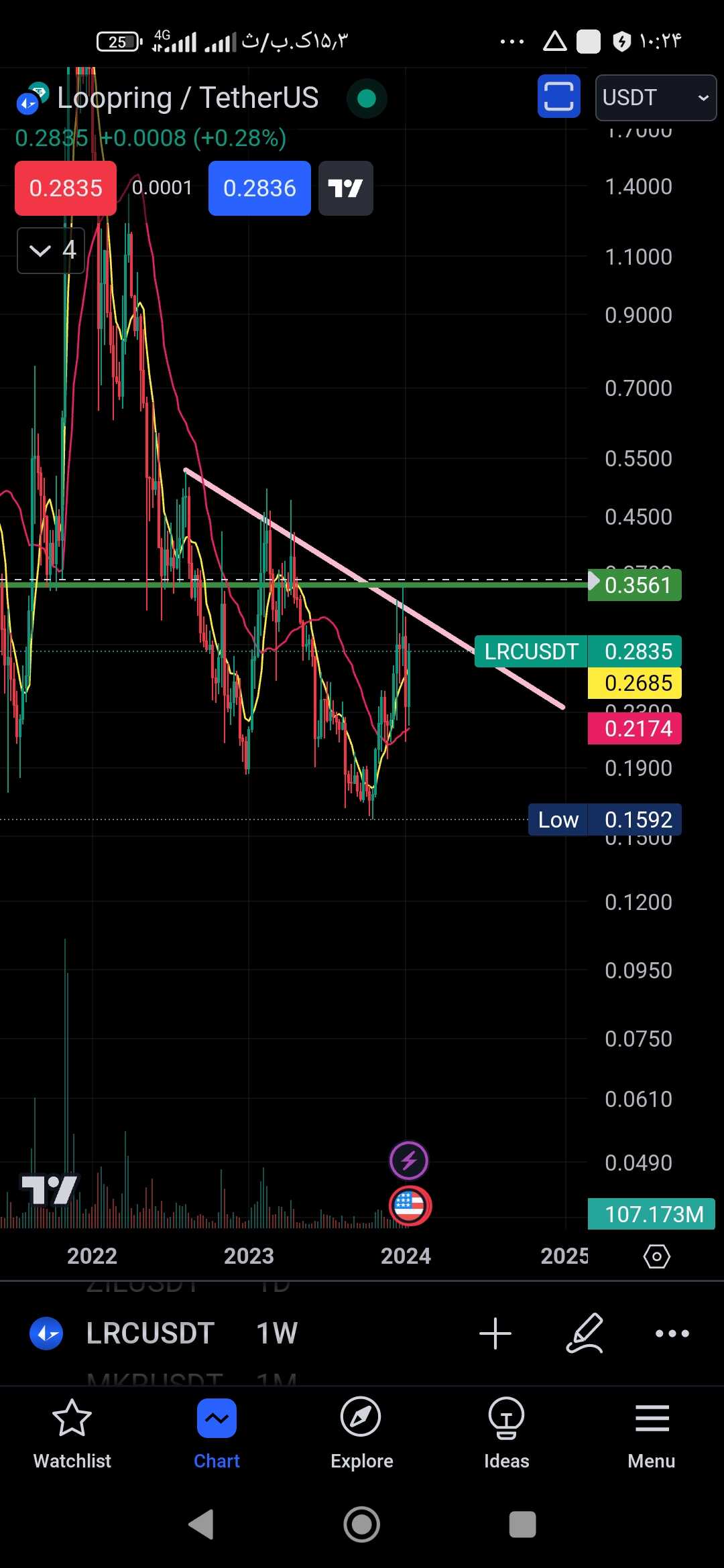Open the drawing tools pen icon
This screenshot has height=1568, width=724.
pyautogui.click(x=585, y=1333)
